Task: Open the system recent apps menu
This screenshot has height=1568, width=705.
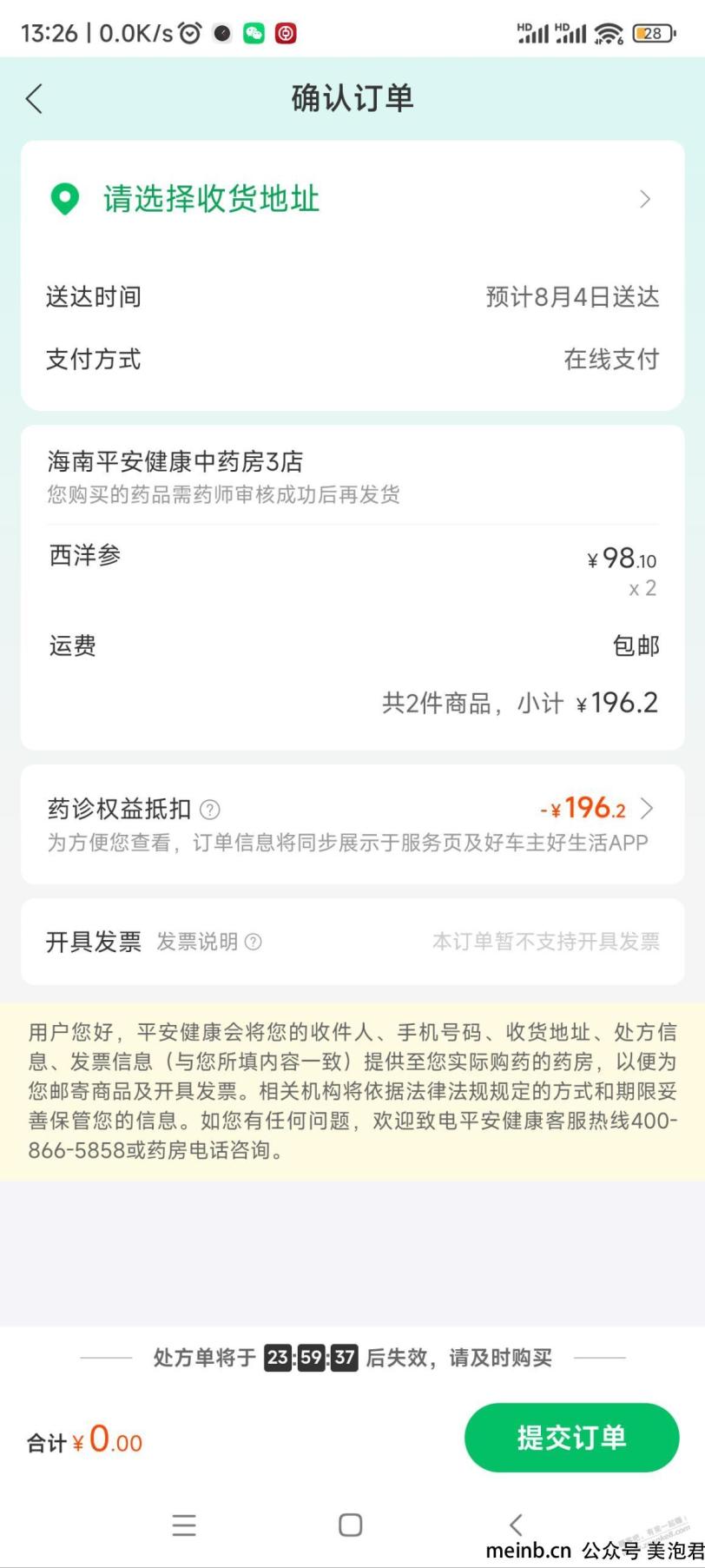Action: (x=184, y=1525)
